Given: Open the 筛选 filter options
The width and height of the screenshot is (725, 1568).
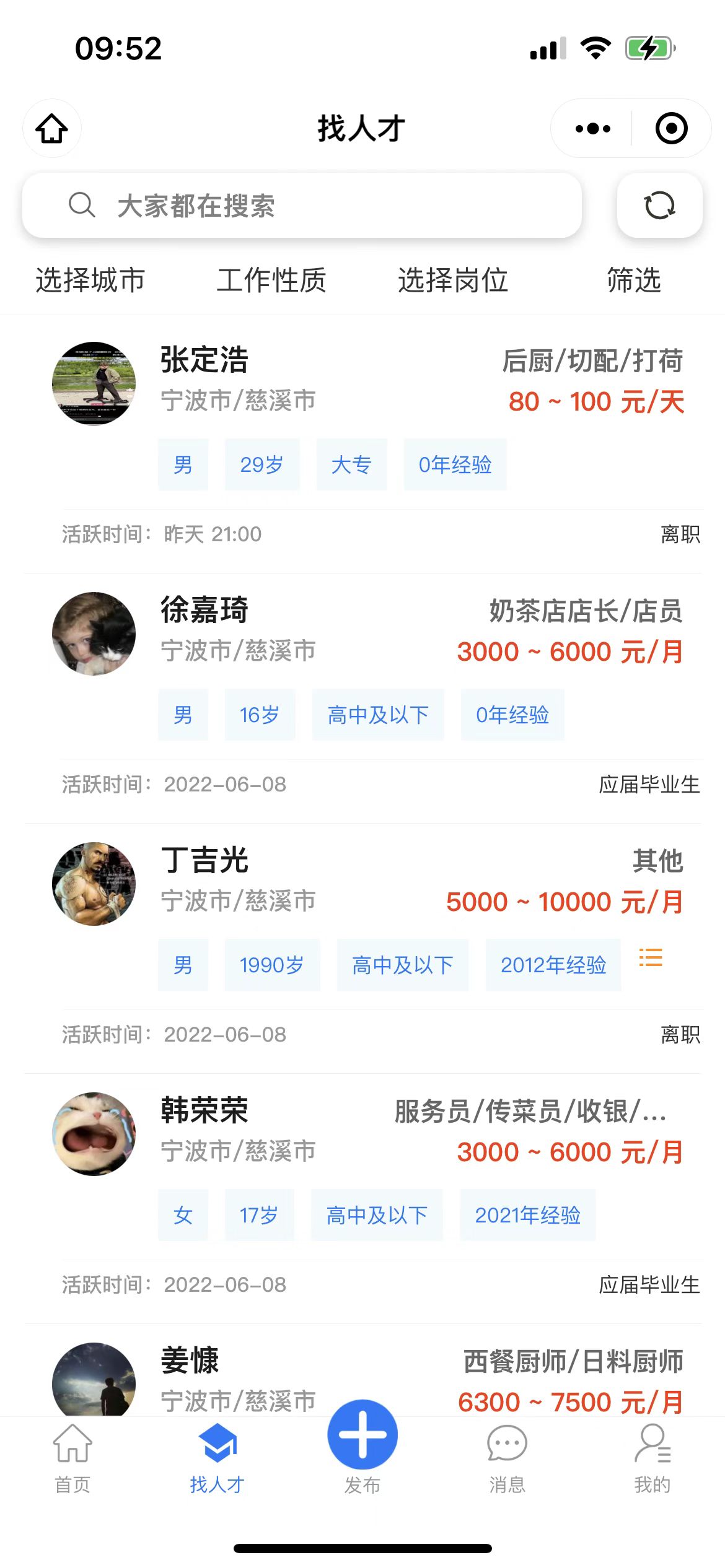Looking at the screenshot, I should [x=634, y=280].
